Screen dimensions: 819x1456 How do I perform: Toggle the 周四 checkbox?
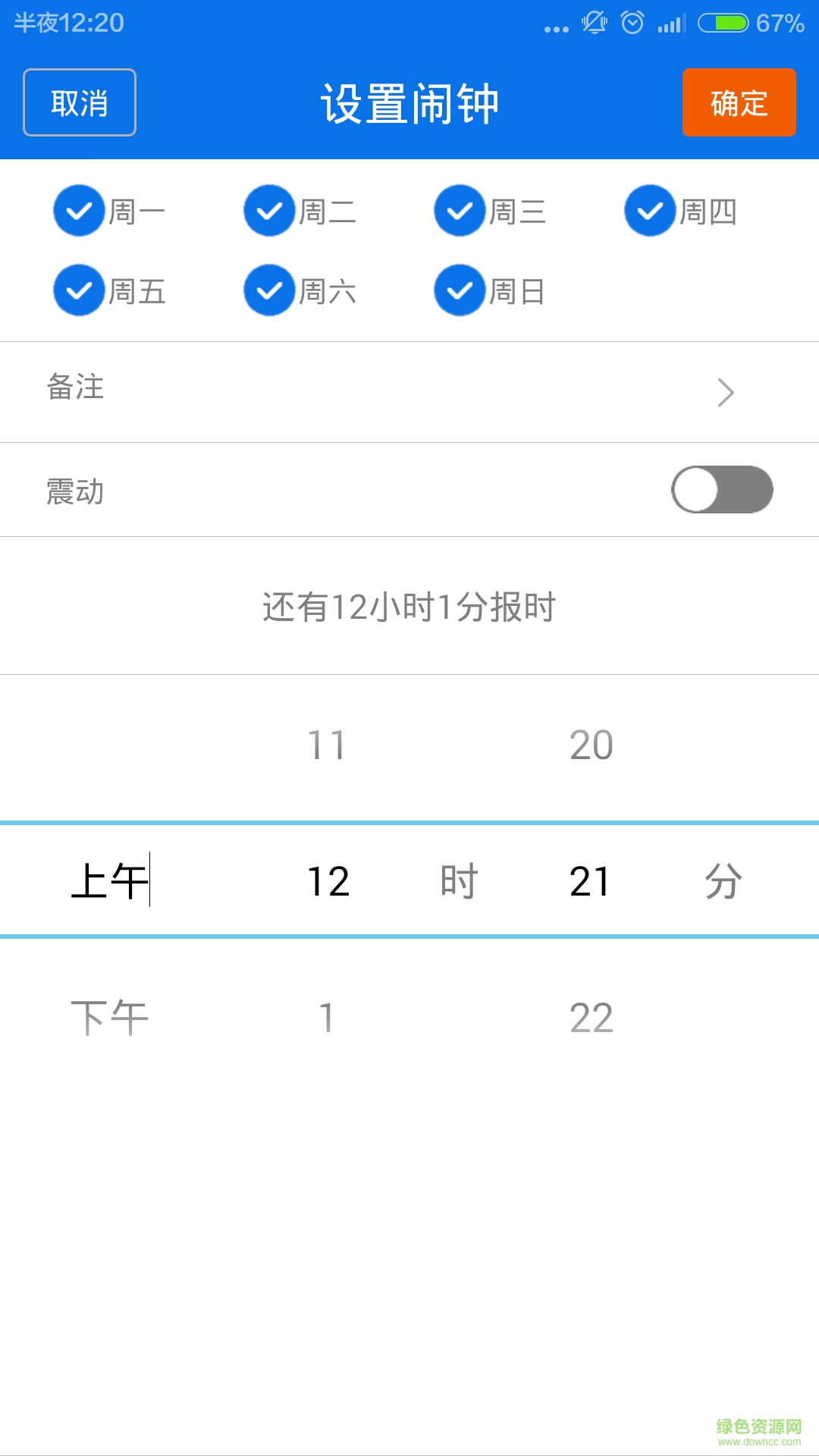650,211
